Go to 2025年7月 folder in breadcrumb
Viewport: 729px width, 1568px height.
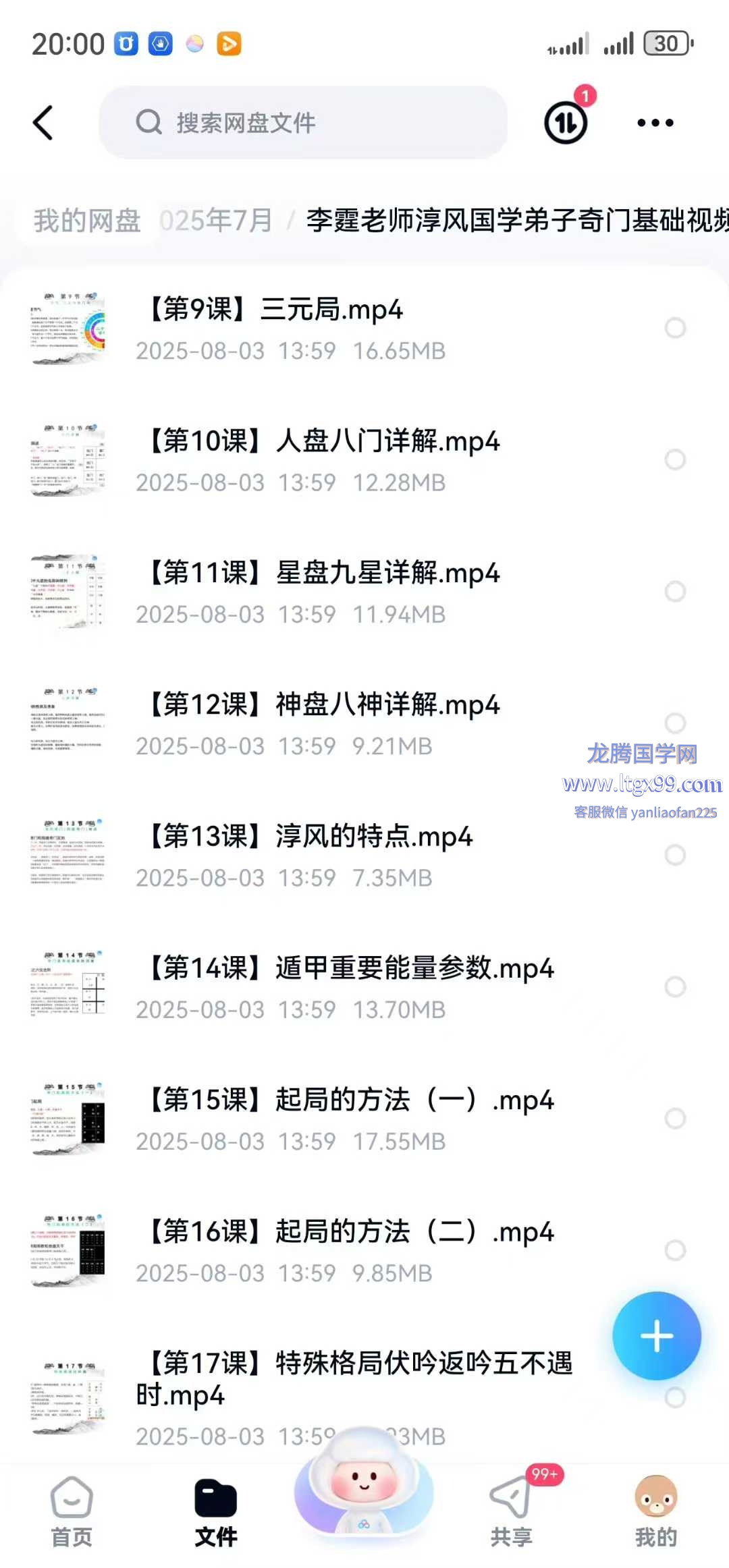(x=216, y=221)
